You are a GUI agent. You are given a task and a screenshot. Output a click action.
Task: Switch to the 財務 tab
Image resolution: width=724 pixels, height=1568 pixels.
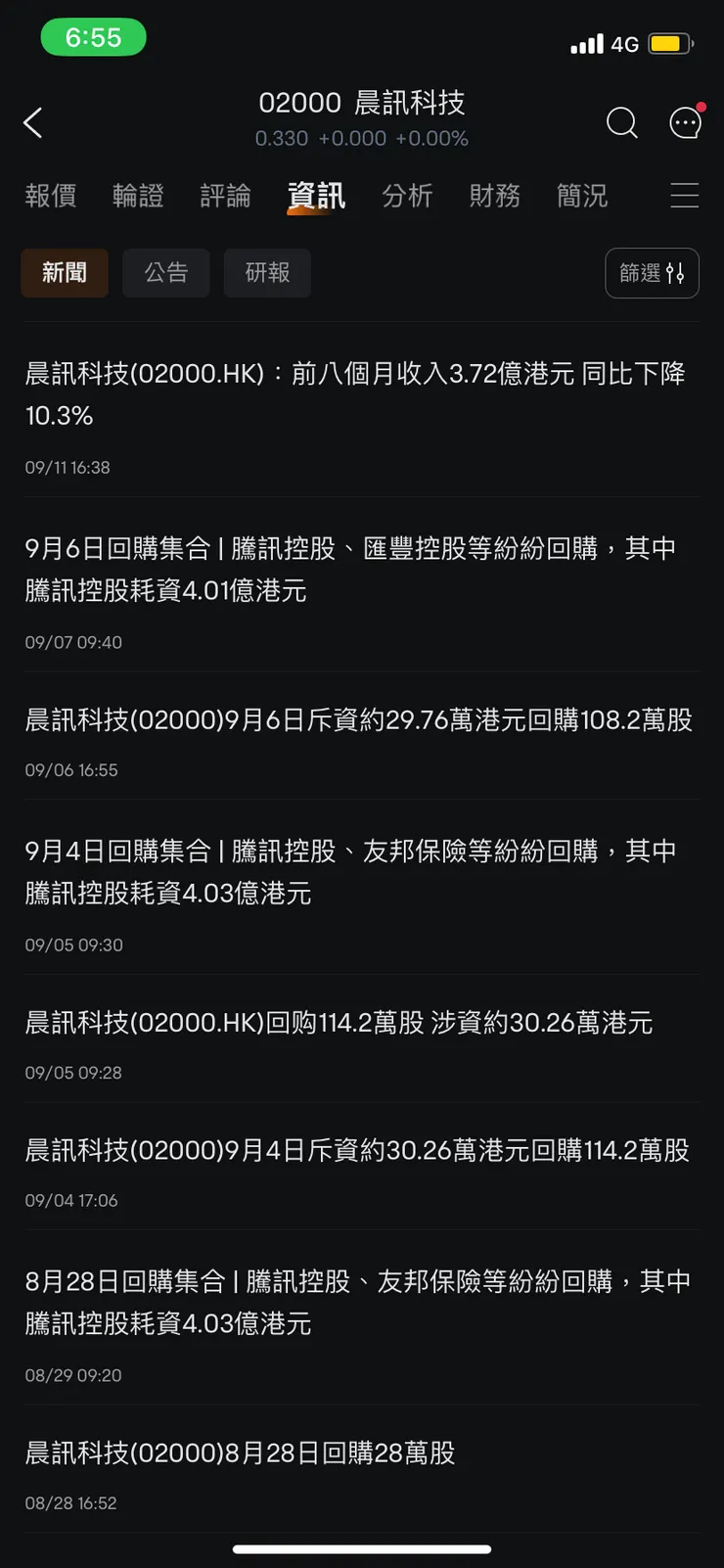click(x=494, y=196)
